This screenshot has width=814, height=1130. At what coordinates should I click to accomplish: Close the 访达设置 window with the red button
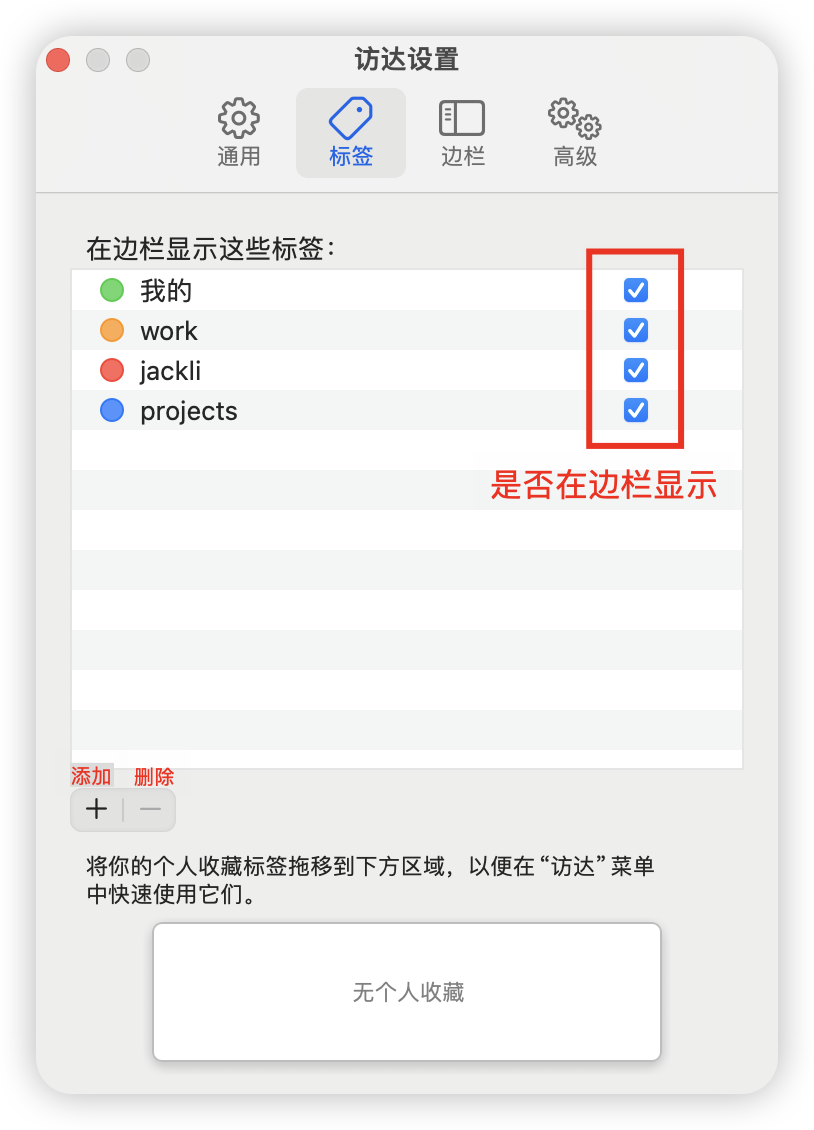pyautogui.click(x=58, y=60)
